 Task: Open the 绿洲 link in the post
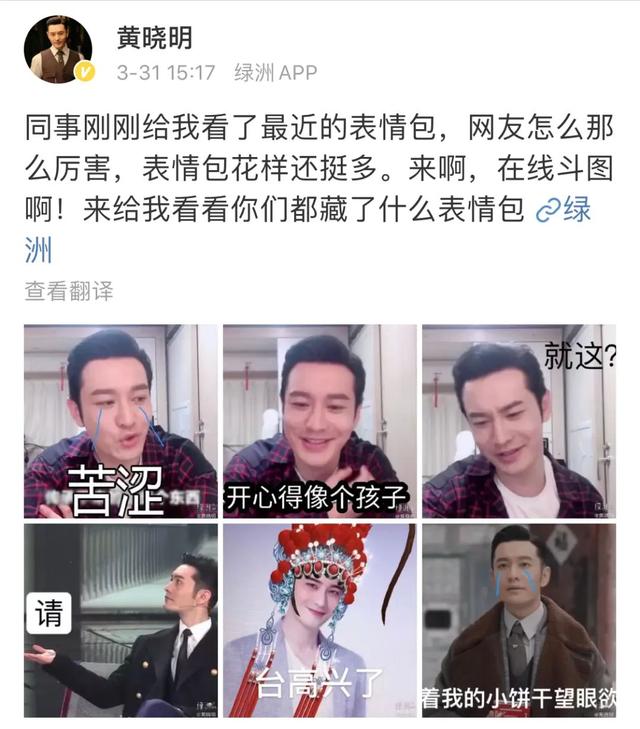pos(562,210)
